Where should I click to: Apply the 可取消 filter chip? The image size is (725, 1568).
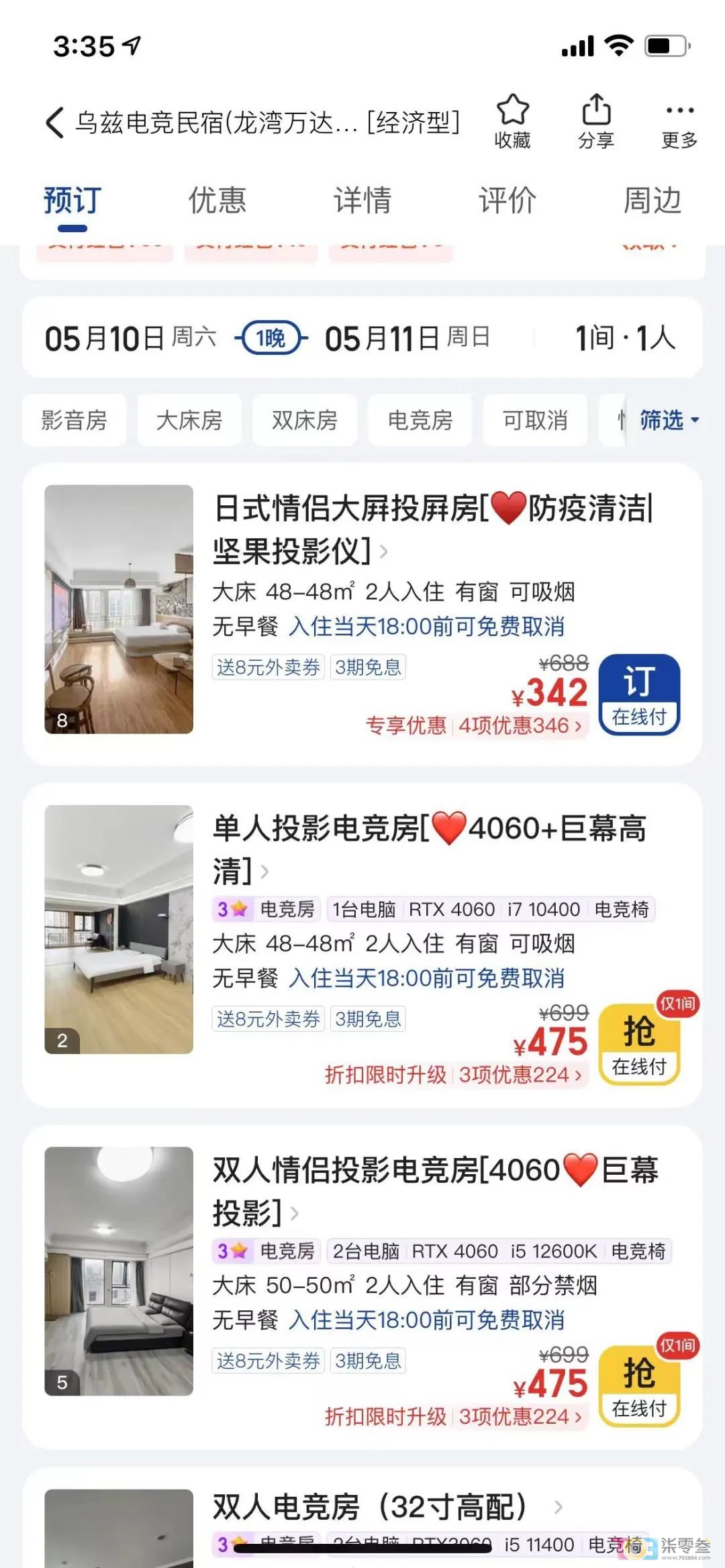(x=535, y=421)
